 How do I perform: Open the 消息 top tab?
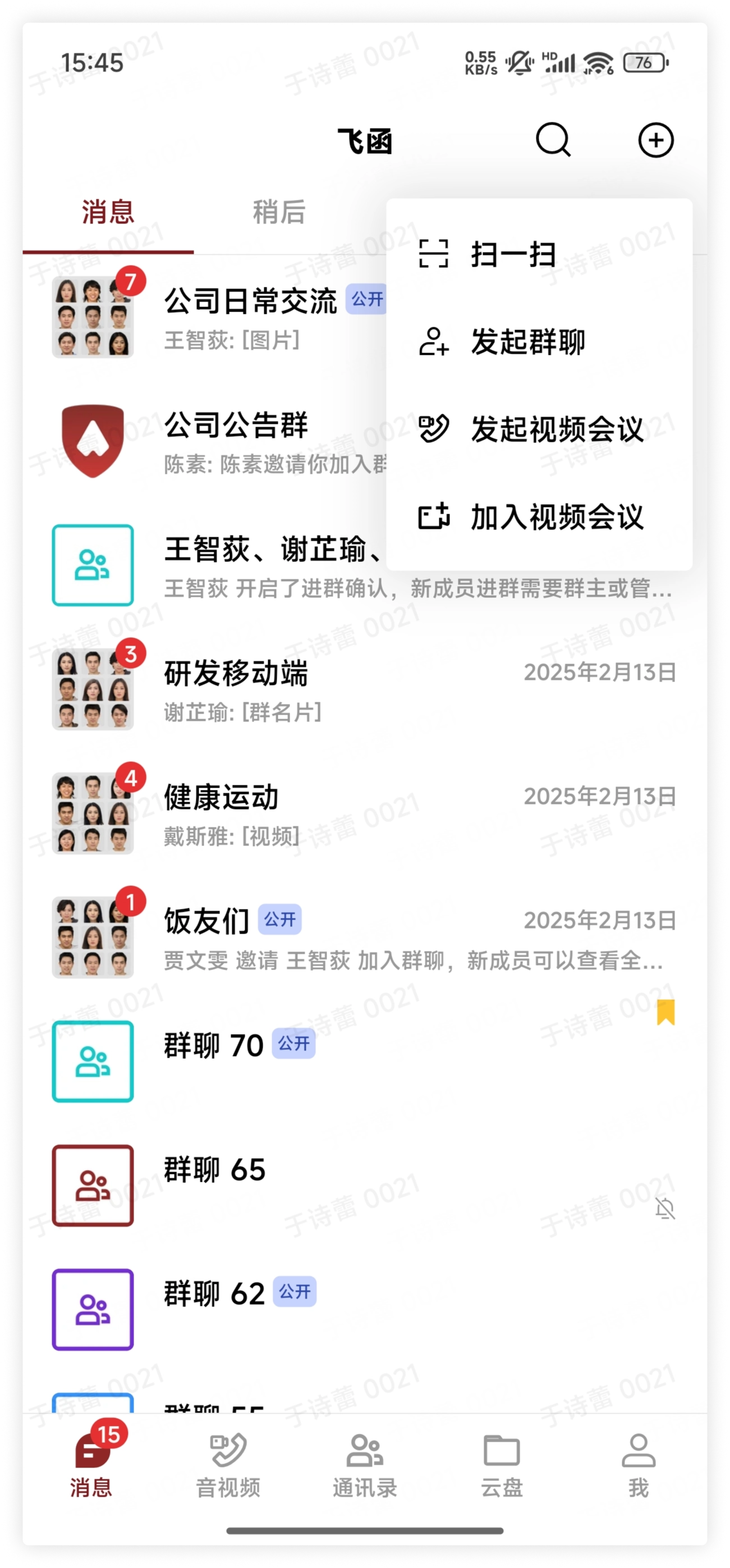pos(108,212)
